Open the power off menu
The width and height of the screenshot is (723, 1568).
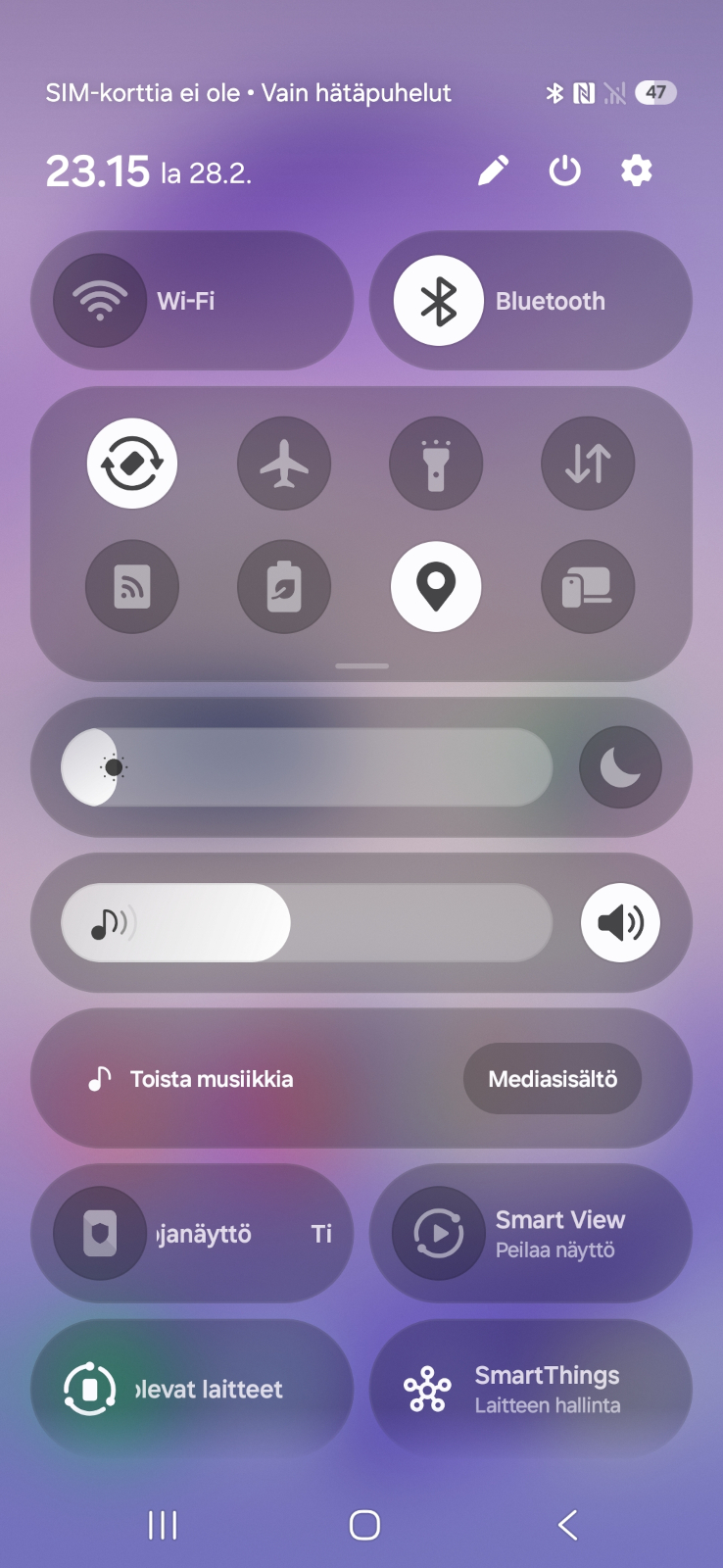(x=564, y=171)
